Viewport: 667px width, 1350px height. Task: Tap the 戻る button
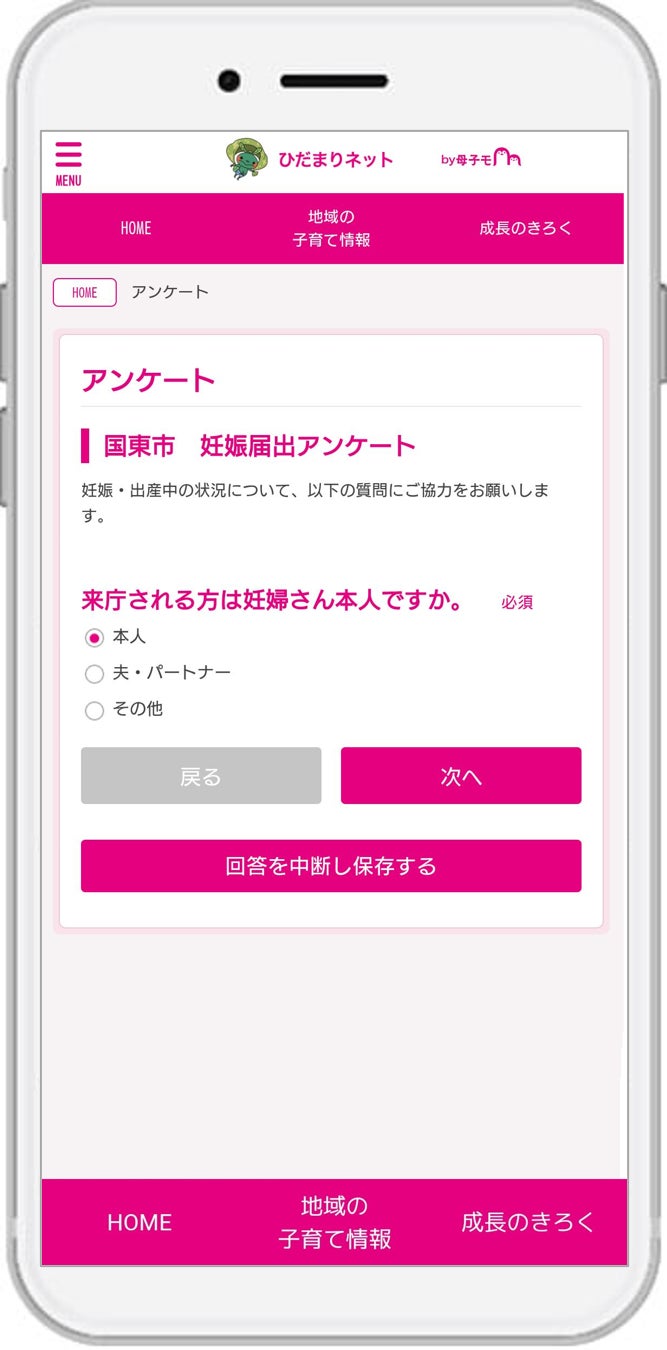(201, 776)
